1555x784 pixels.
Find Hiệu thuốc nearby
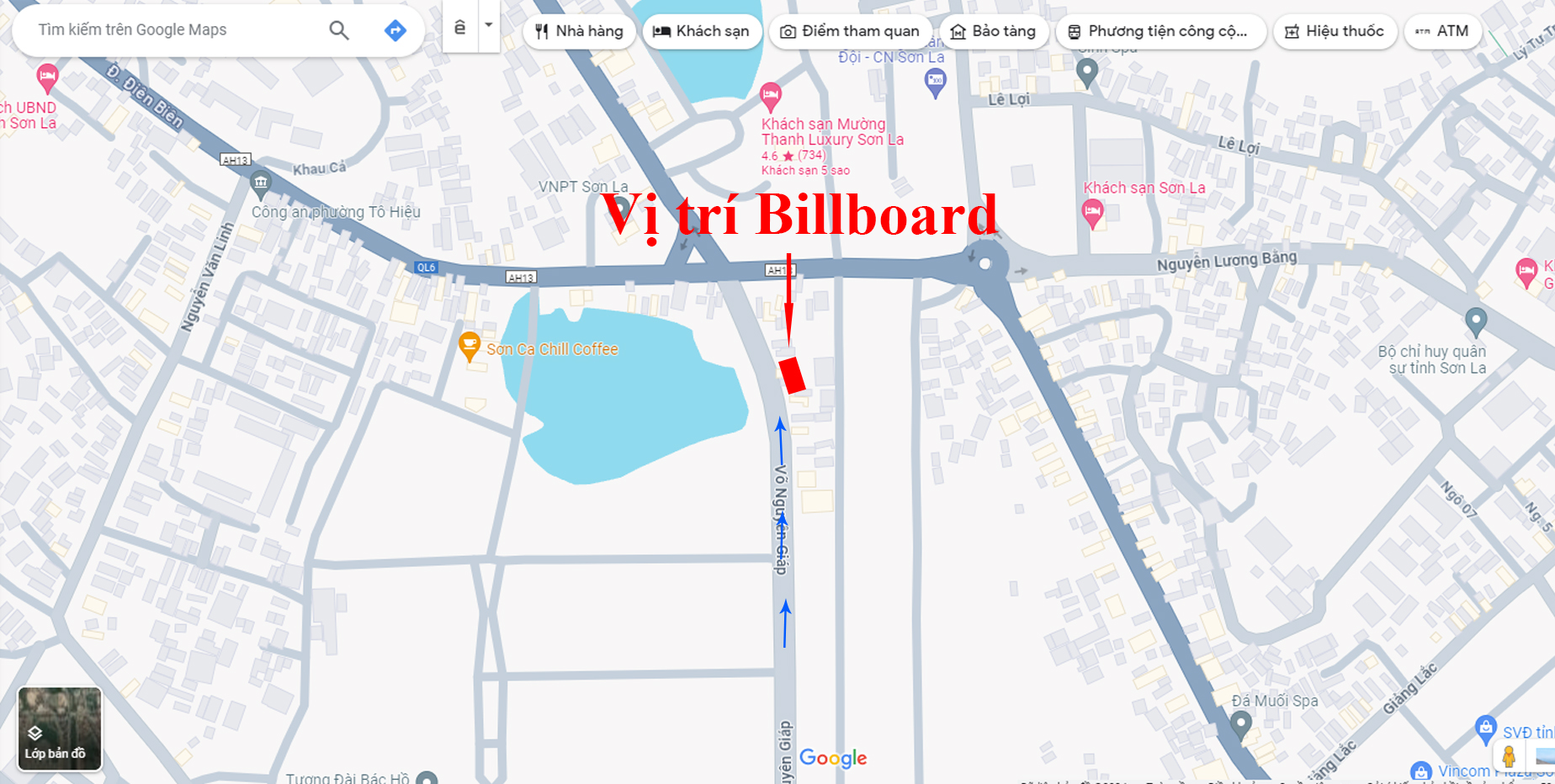(1335, 31)
